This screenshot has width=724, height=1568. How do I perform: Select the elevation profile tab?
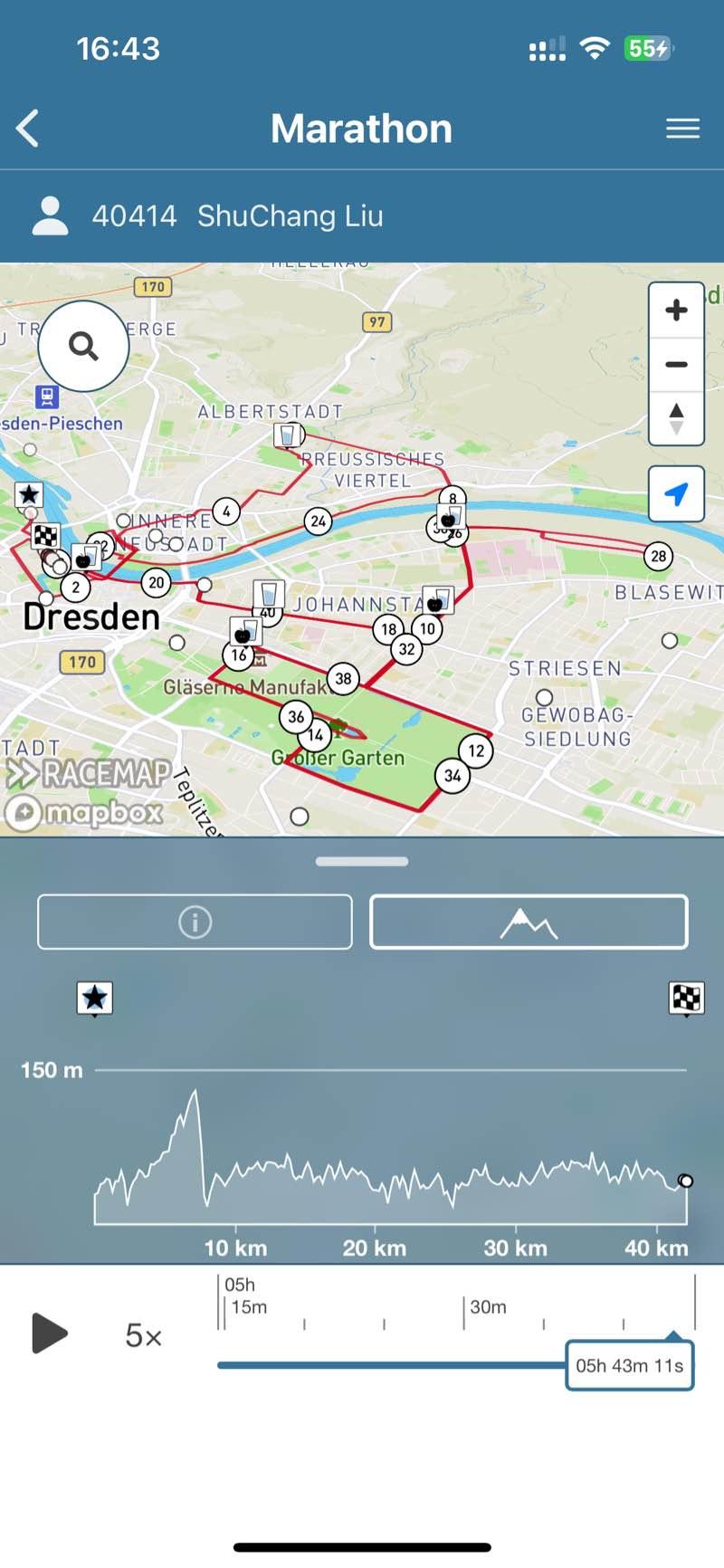[x=529, y=922]
